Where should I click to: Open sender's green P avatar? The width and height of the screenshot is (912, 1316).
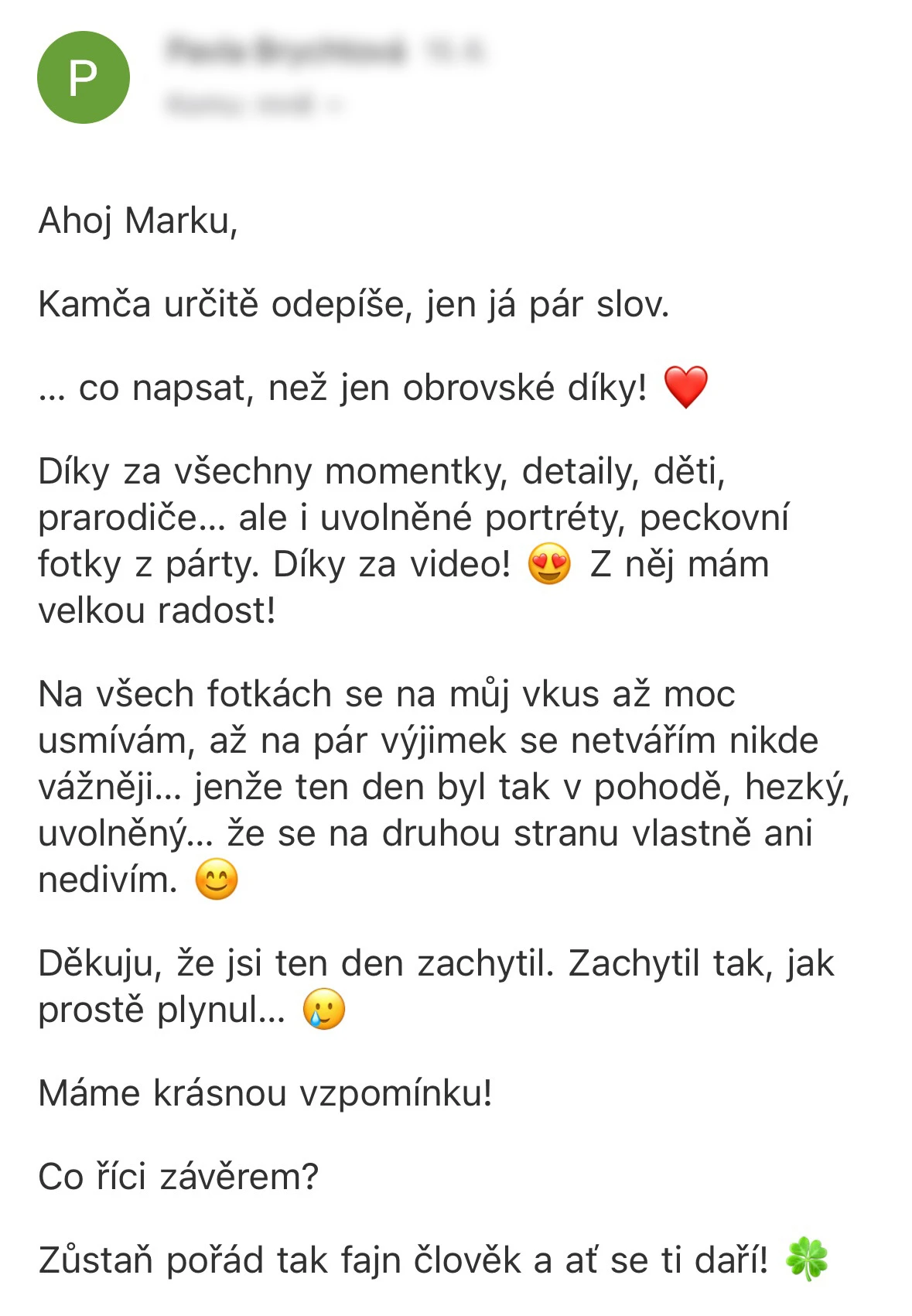83,77
